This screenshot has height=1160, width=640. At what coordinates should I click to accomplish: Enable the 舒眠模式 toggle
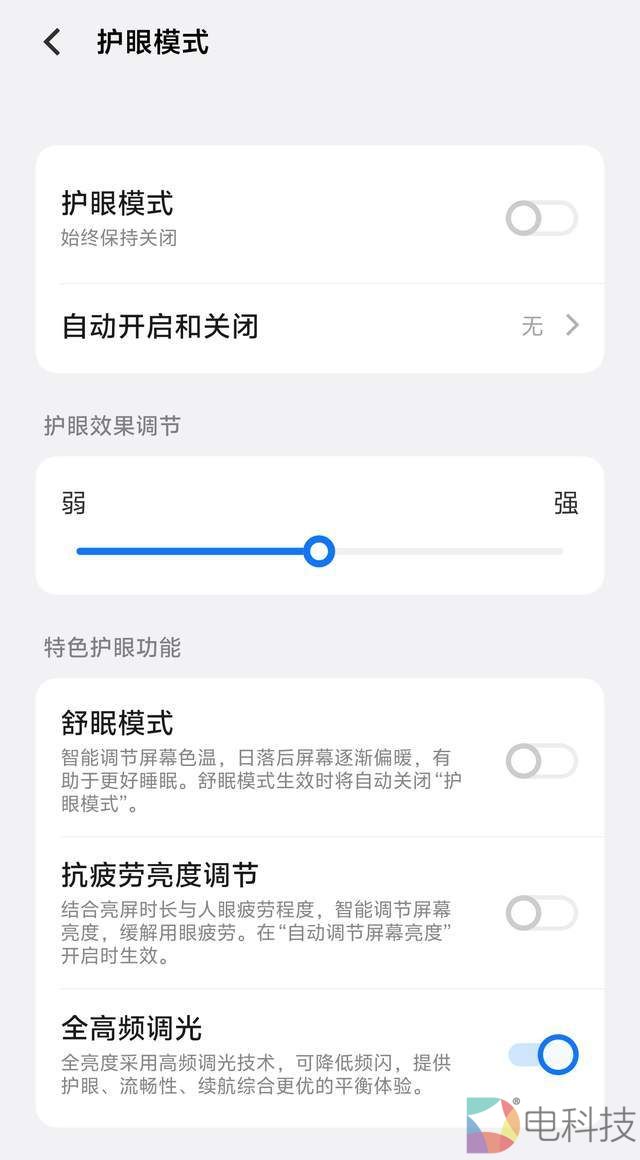541,761
